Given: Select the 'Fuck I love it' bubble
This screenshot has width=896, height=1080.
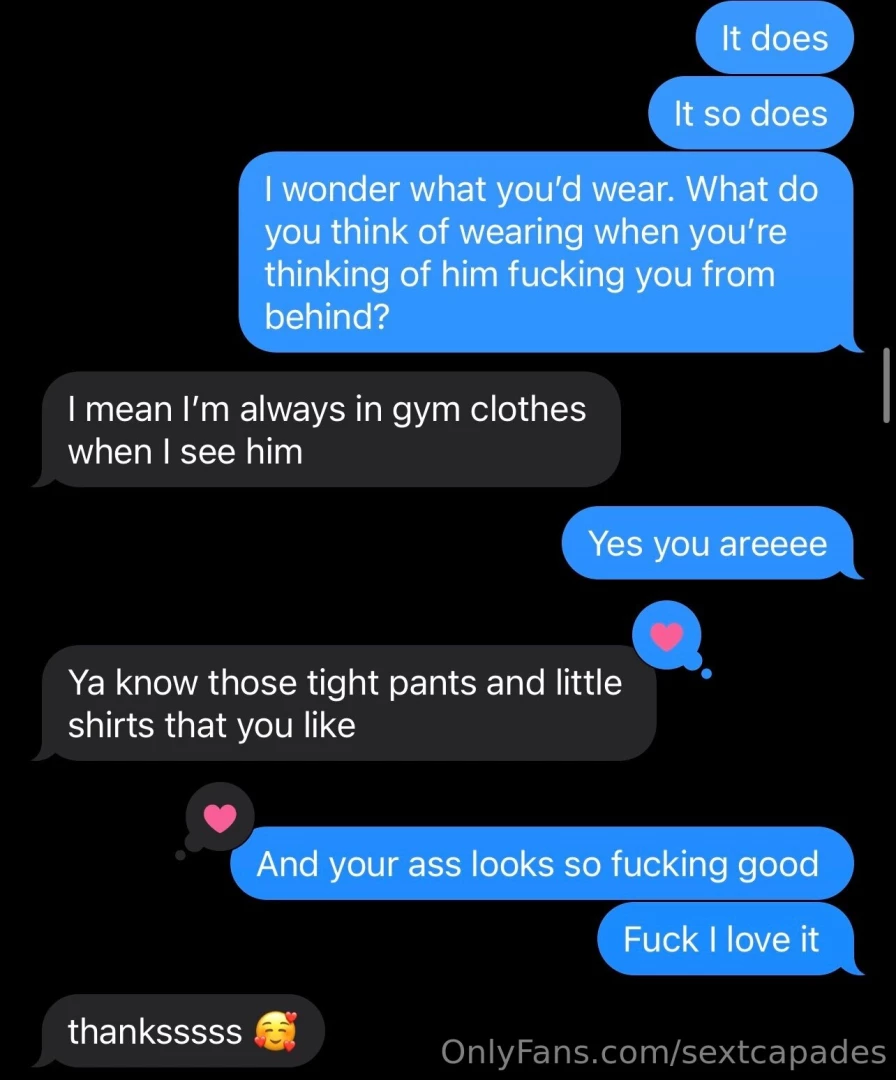Looking at the screenshot, I should (727, 939).
